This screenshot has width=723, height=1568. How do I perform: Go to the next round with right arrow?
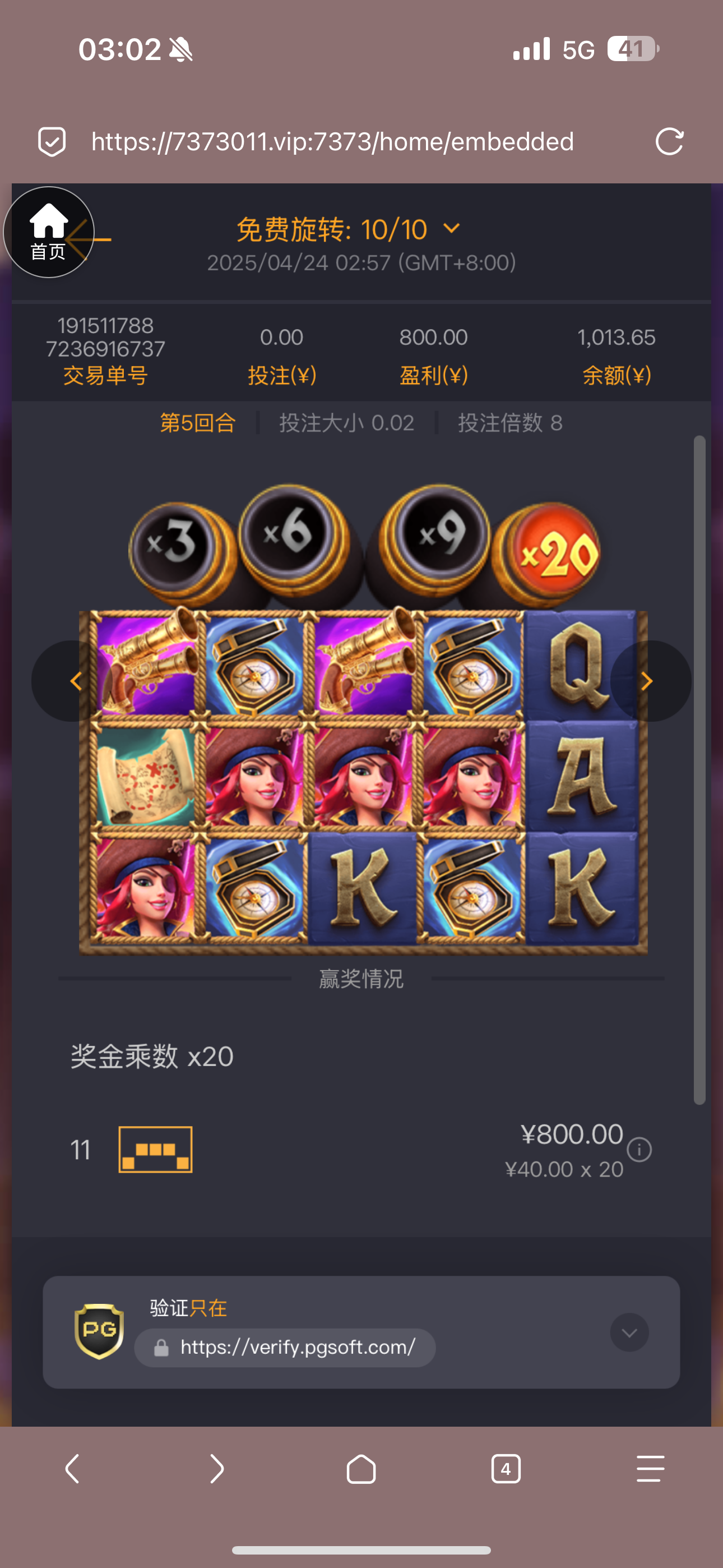pyautogui.click(x=647, y=681)
